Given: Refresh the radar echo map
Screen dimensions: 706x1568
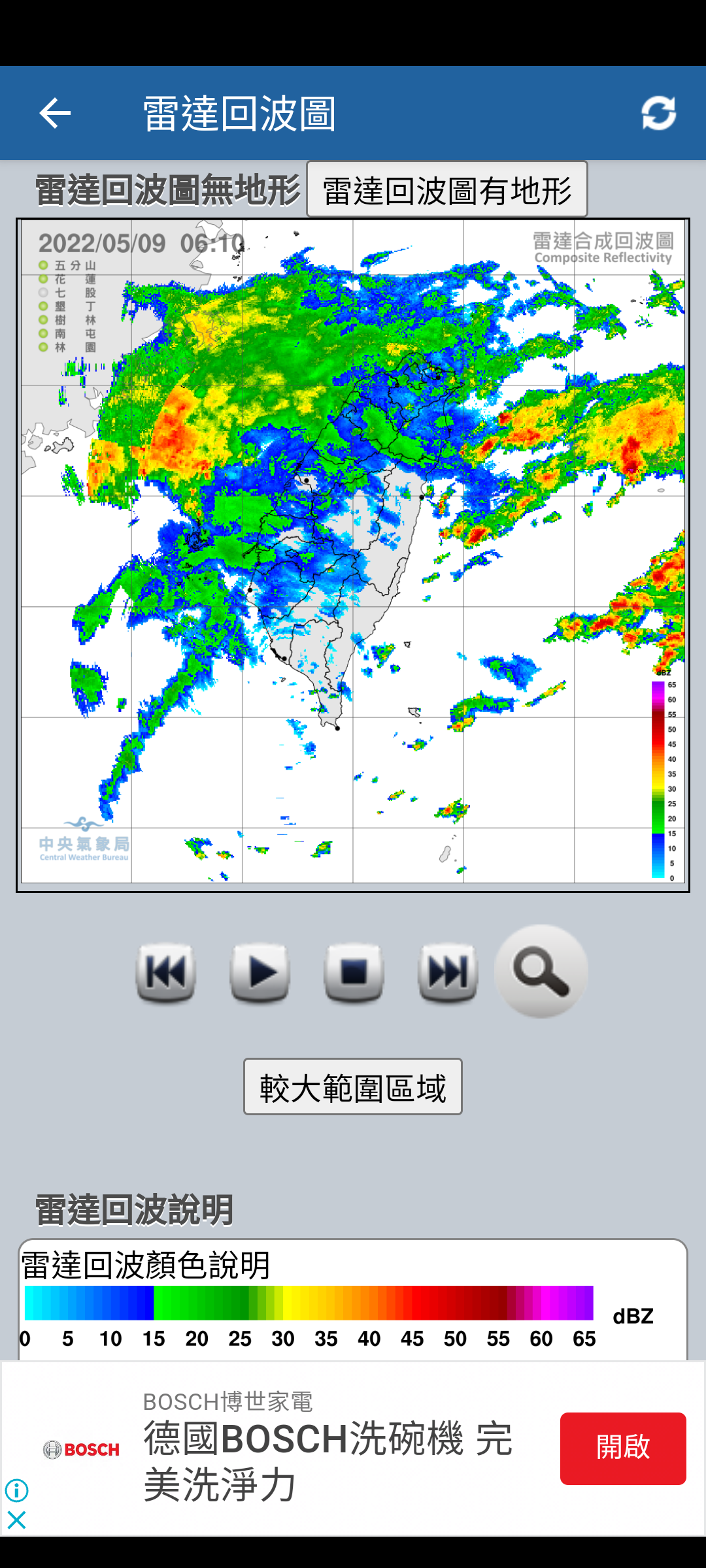Looking at the screenshot, I should pyautogui.click(x=658, y=113).
